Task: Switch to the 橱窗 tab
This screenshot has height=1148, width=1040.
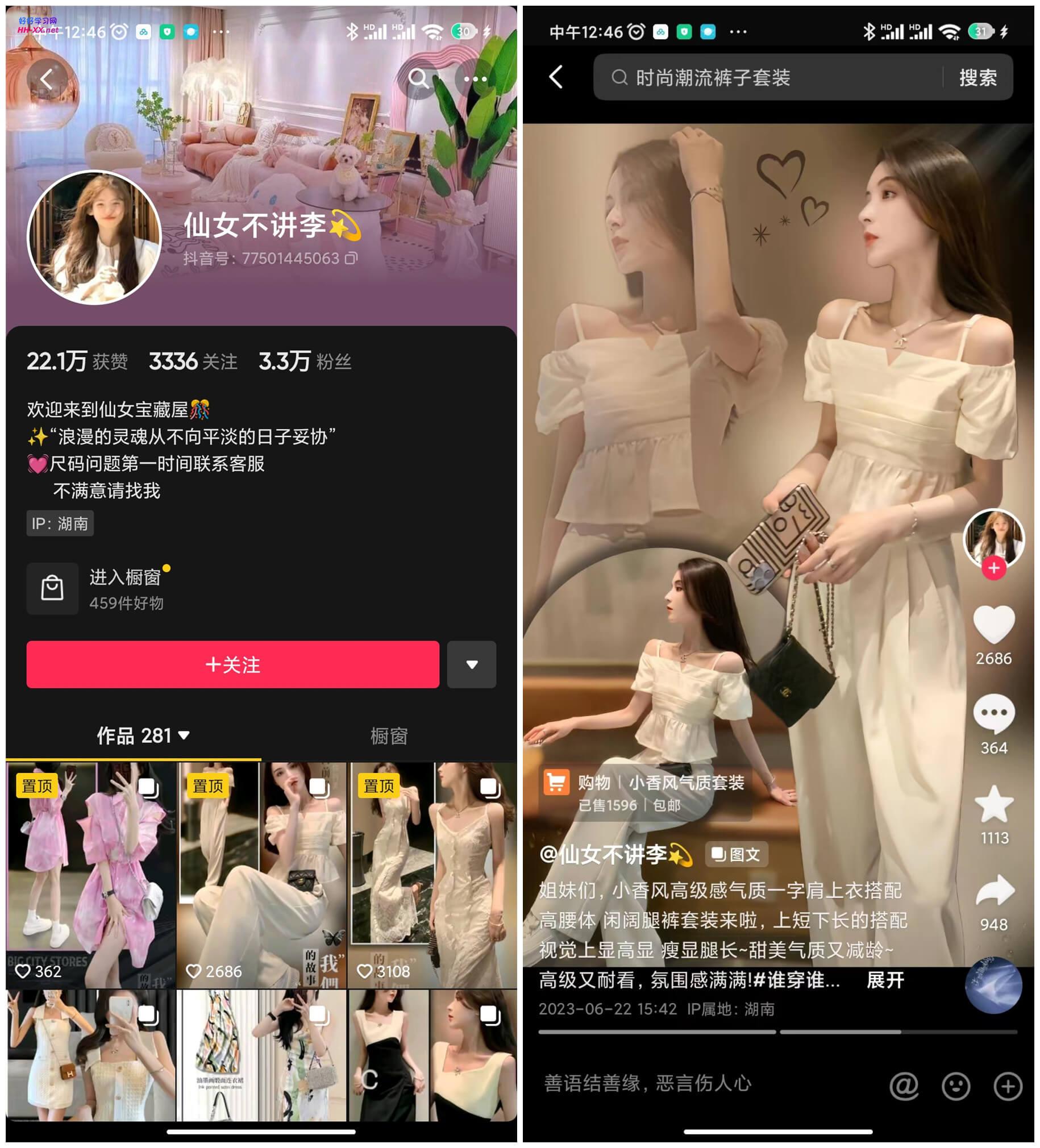Action: 389,736
